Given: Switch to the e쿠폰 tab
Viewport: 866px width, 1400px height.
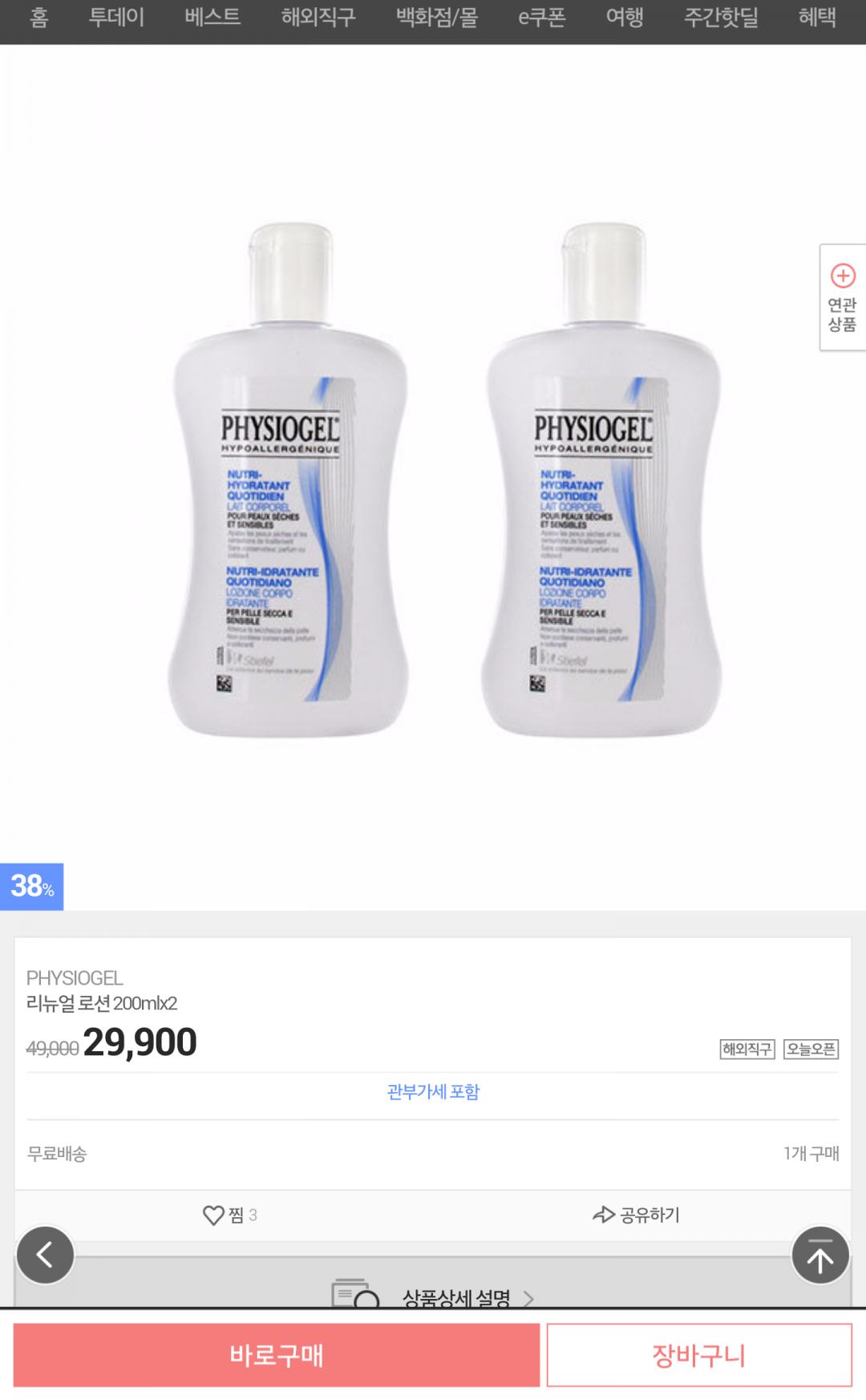Looking at the screenshot, I should [542, 18].
